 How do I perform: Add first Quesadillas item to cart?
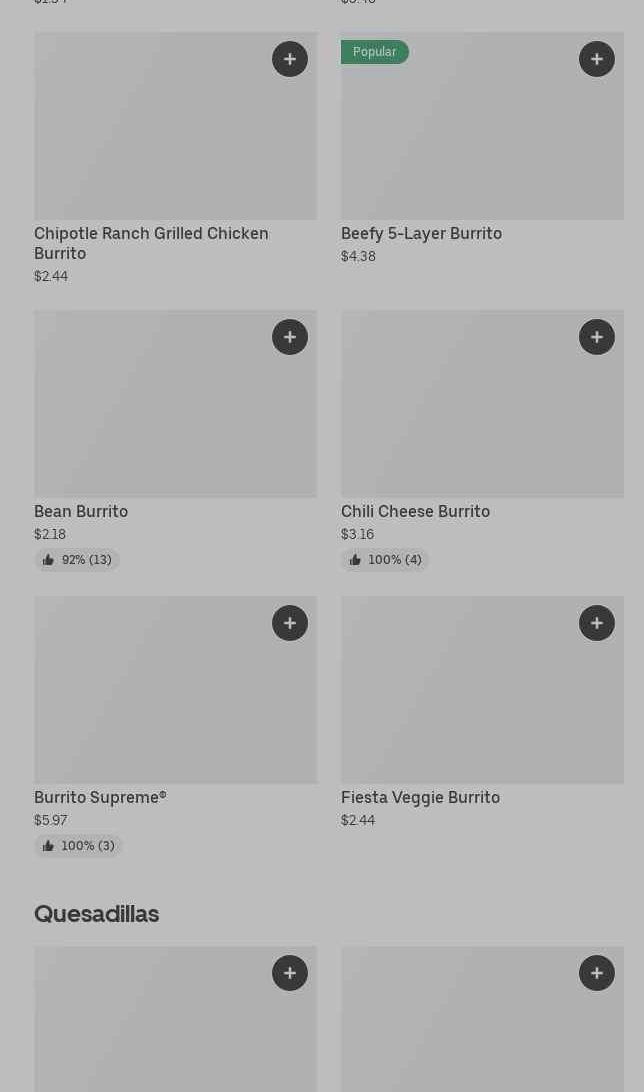click(290, 973)
